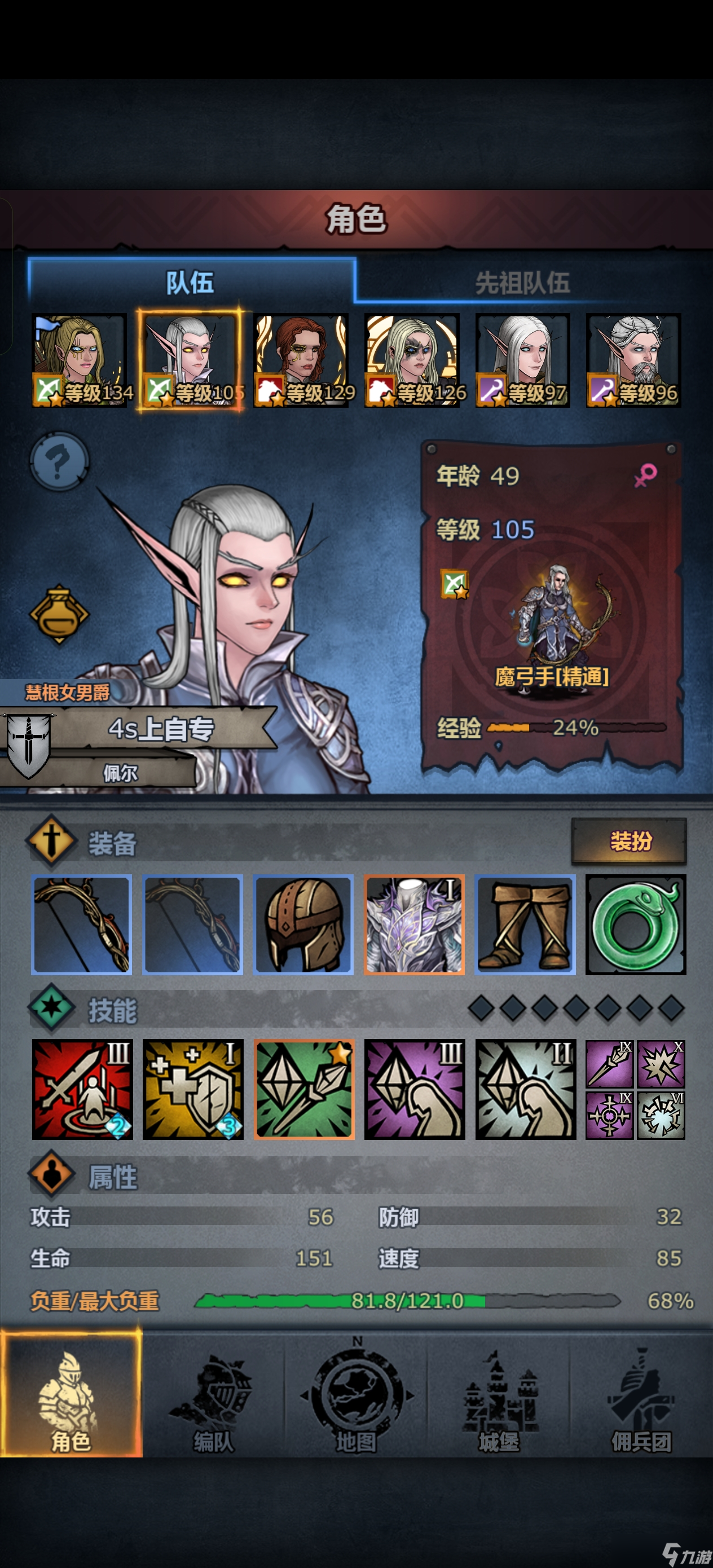
Task: Open the helmet equipment slot
Action: pyautogui.click(x=303, y=924)
